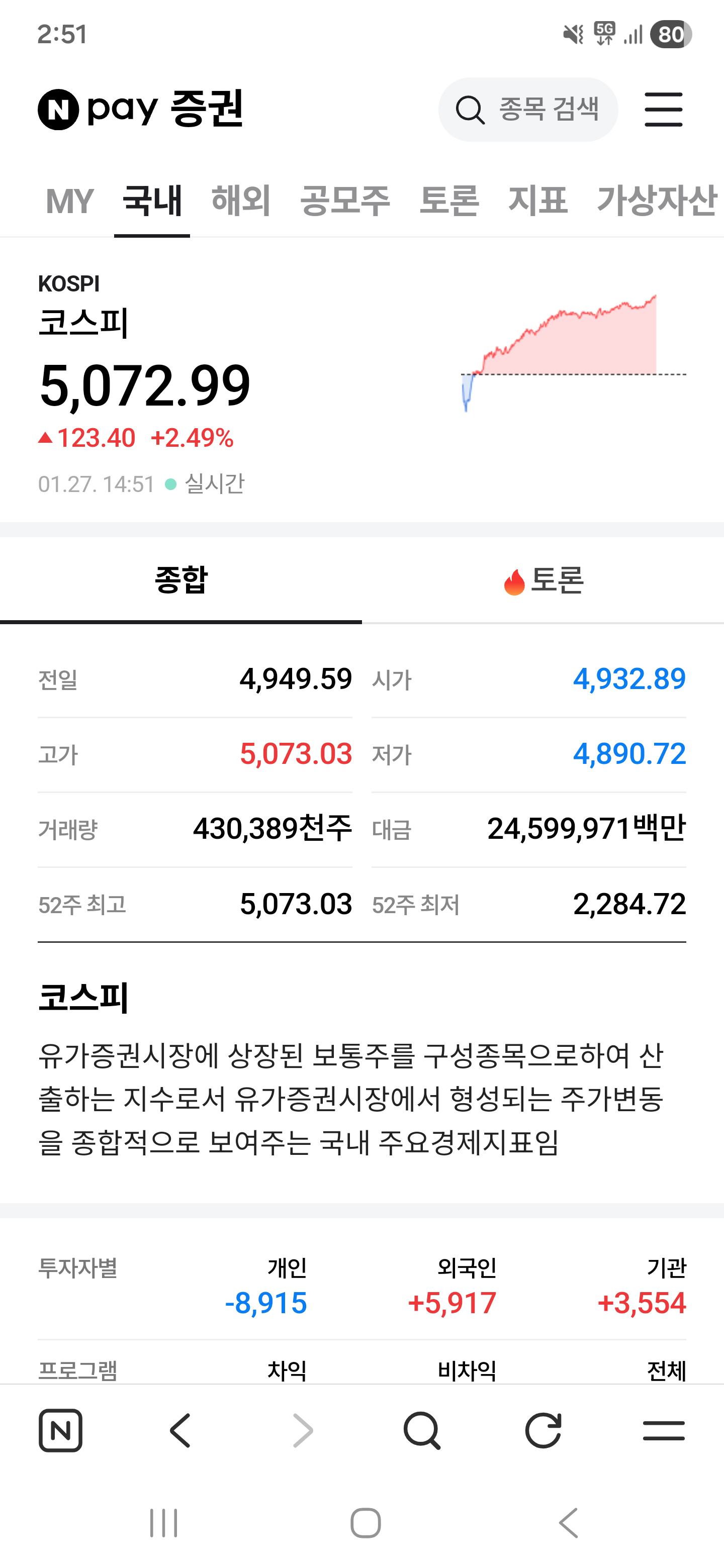Go back in the browser toolbar

tap(181, 1430)
